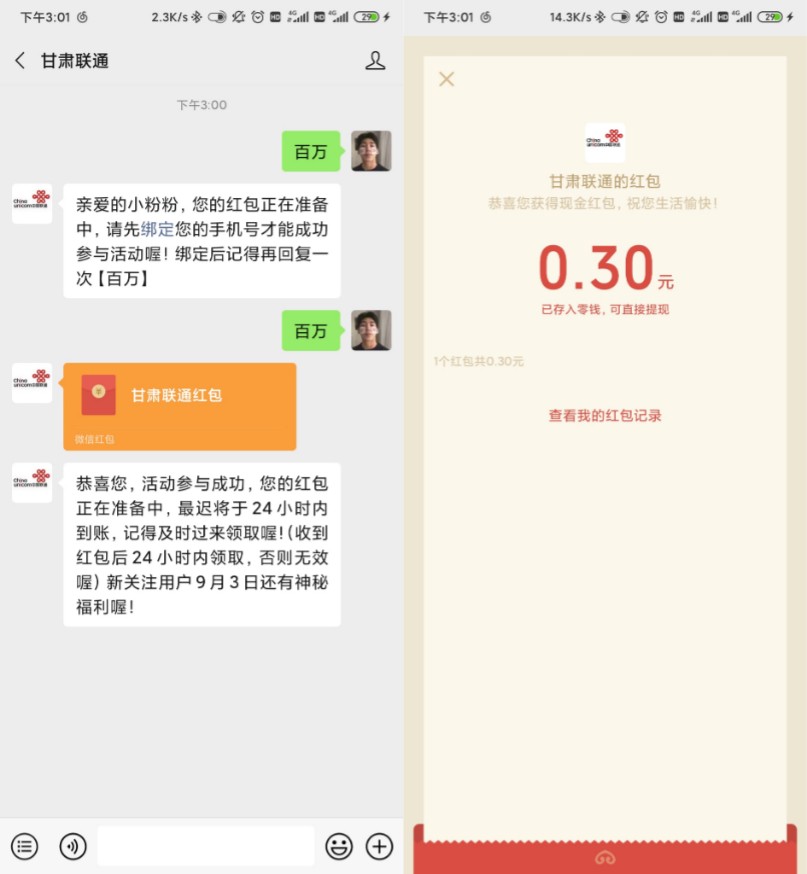Open the plus attachments menu
Viewport: 807px width, 874px height.
(x=379, y=846)
